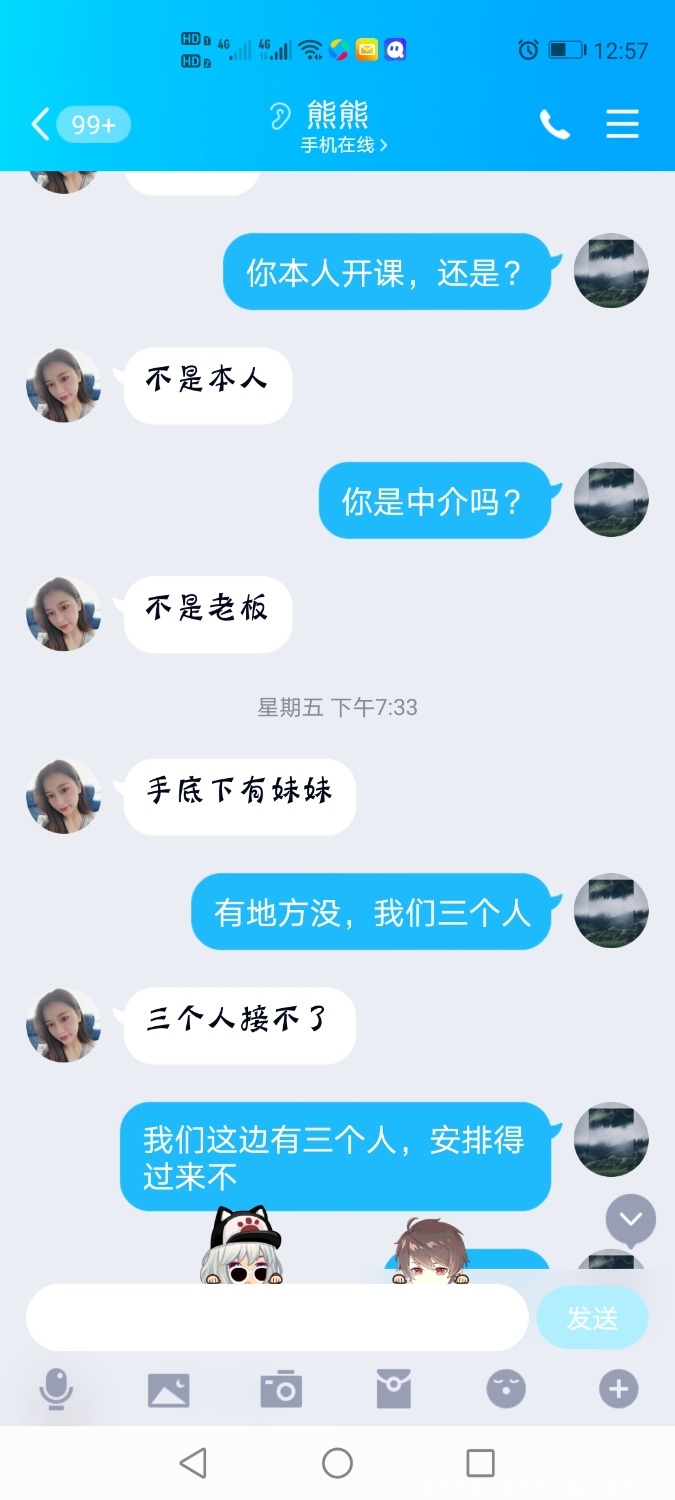Send a red packet
675x1500 pixels.
(x=393, y=1389)
